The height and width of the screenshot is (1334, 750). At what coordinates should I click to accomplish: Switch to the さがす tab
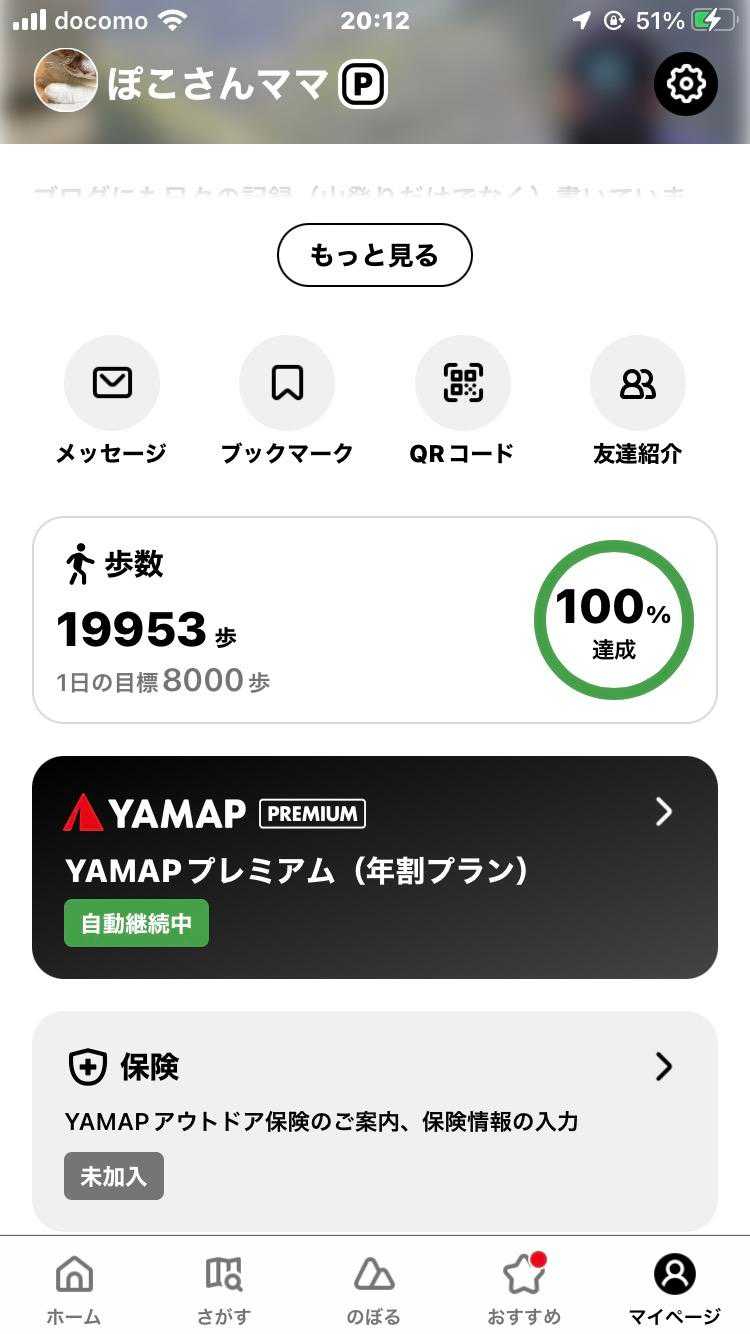(224, 1288)
